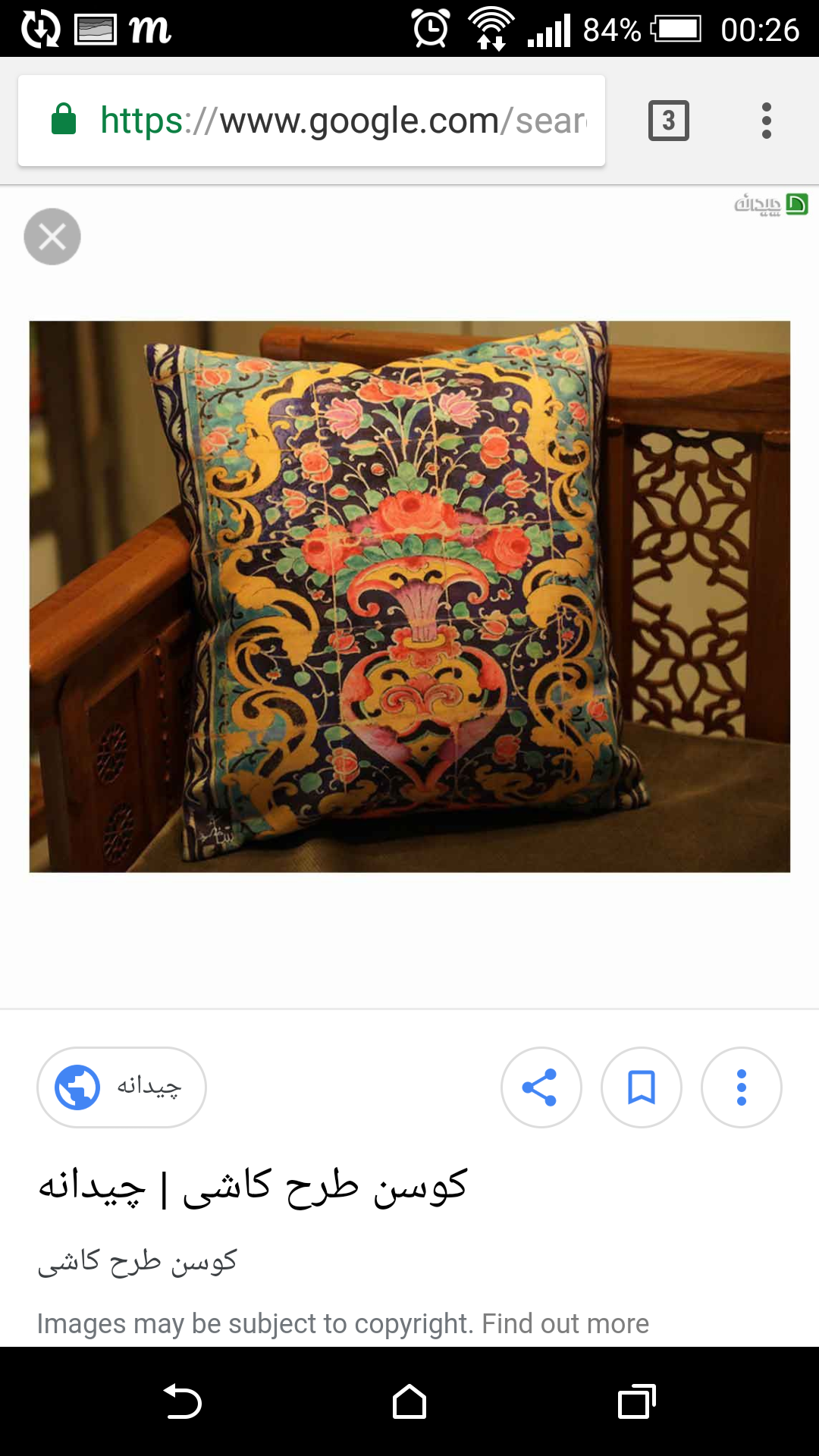The width and height of the screenshot is (819, 1456).
Task: Tap the Chrome address bar URL
Action: tap(343, 121)
